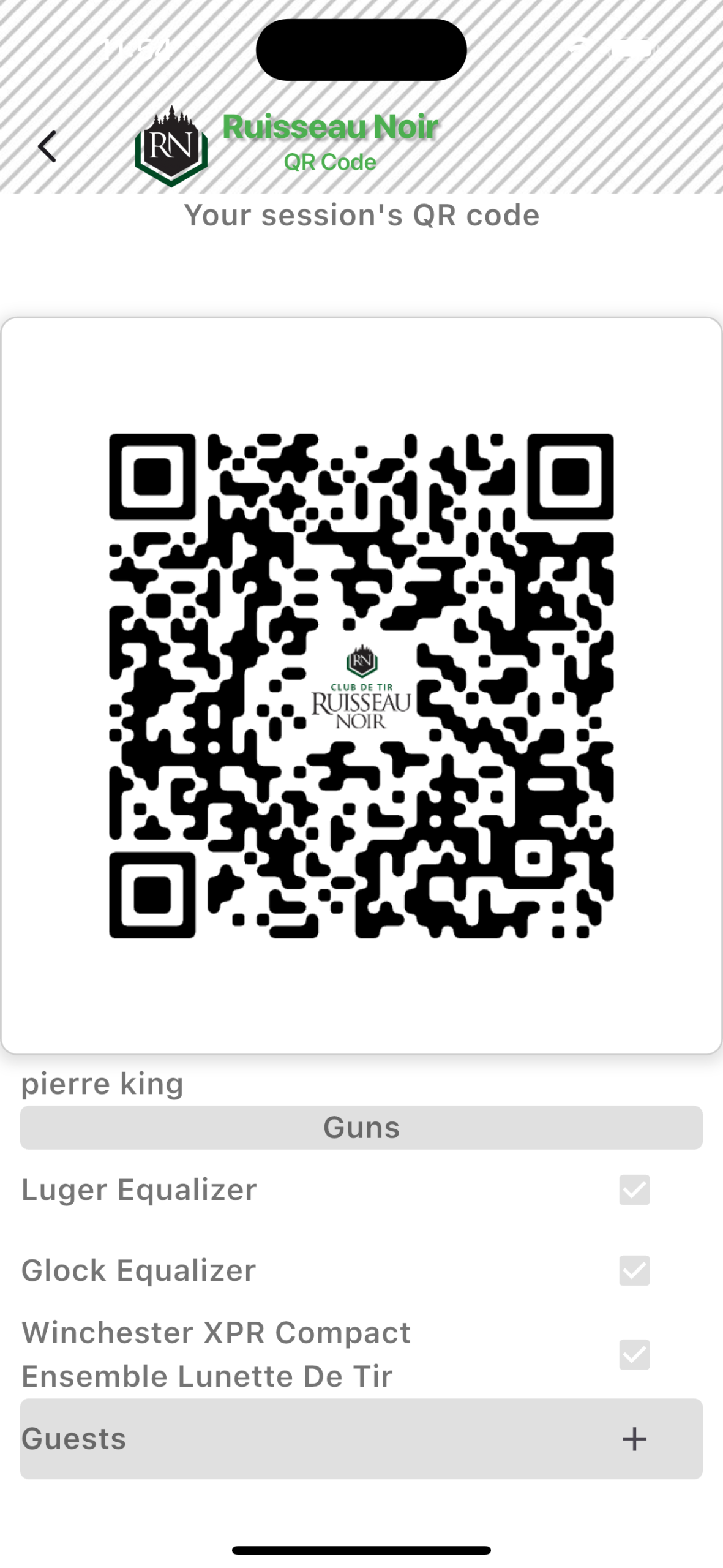Viewport: 723px width, 1568px height.
Task: Go back using the top-left arrow
Action: click(x=47, y=146)
